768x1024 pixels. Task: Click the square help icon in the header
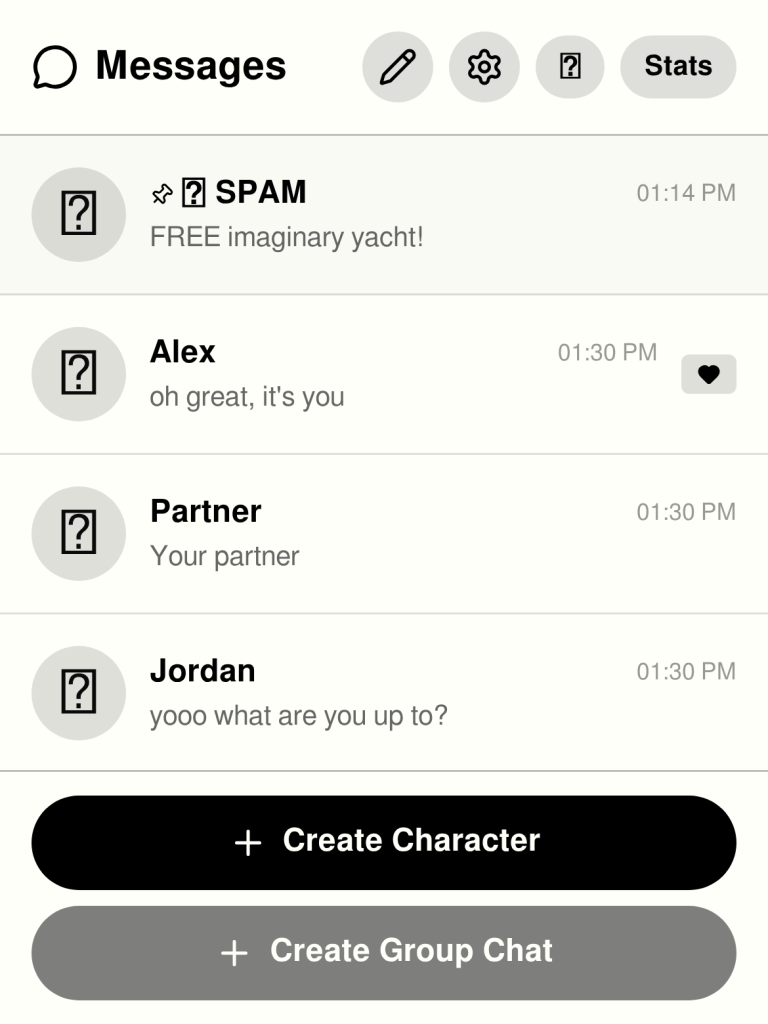[x=570, y=66]
